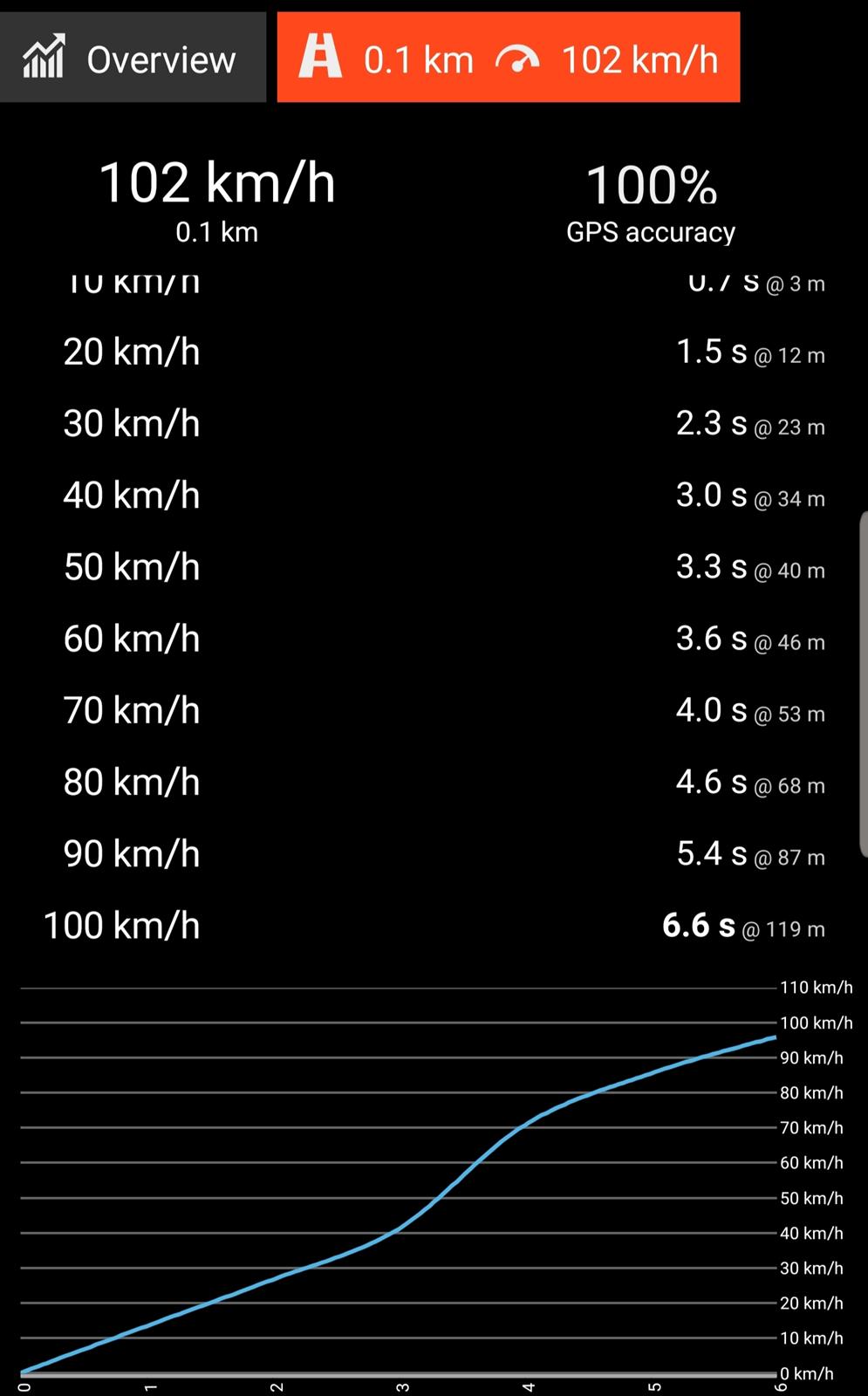Switch to the Overview tab
The width and height of the screenshot is (868, 1396).
131,58
